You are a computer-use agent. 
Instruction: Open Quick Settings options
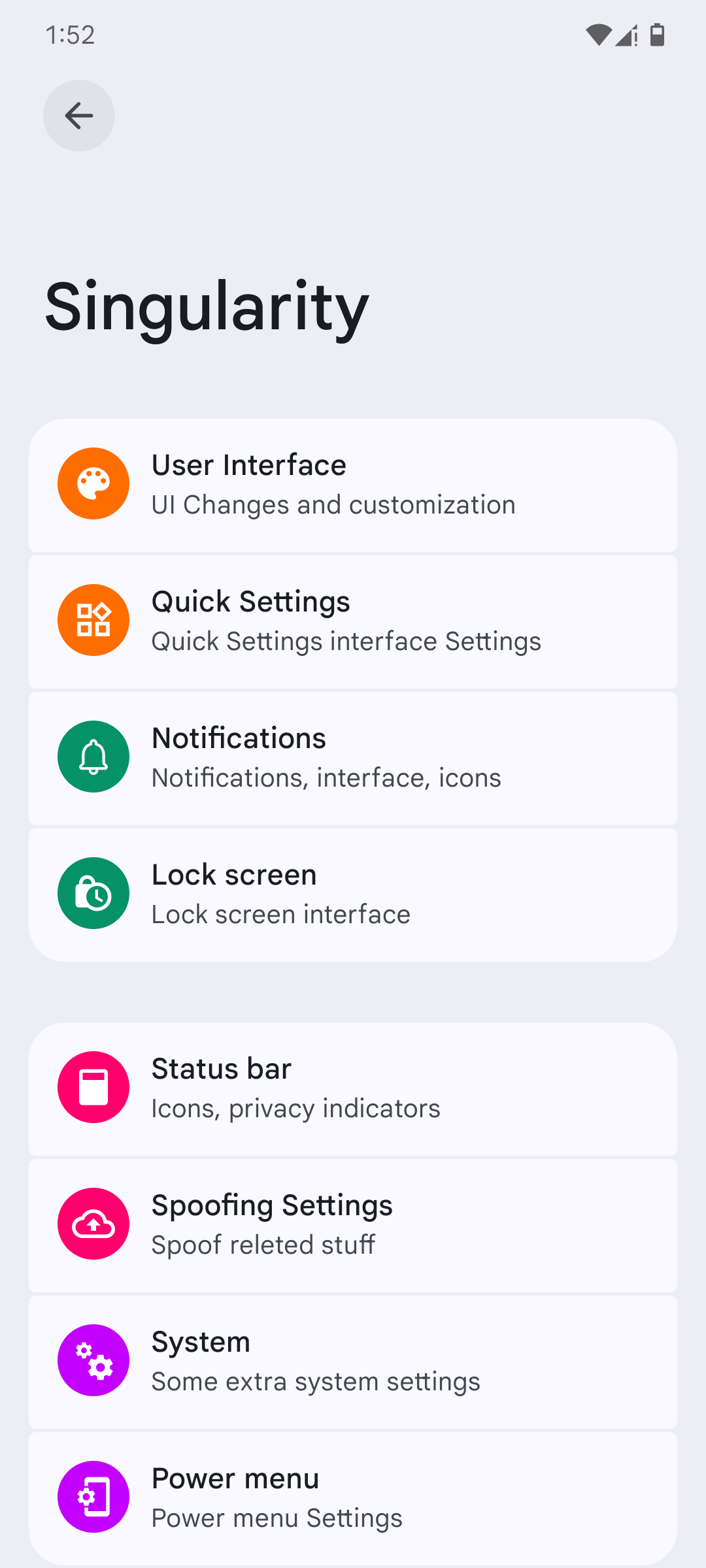click(353, 622)
